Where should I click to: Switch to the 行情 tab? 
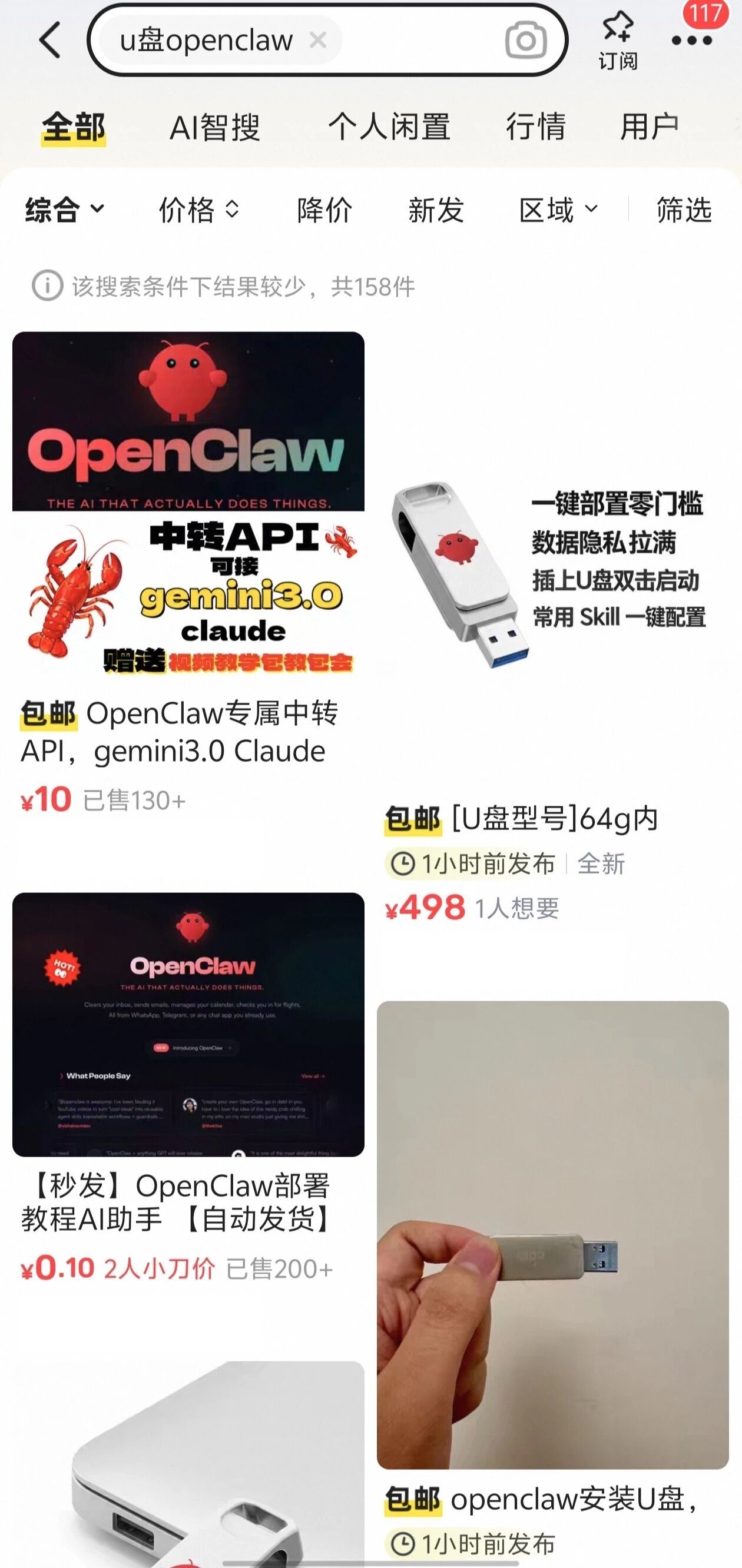pos(535,127)
